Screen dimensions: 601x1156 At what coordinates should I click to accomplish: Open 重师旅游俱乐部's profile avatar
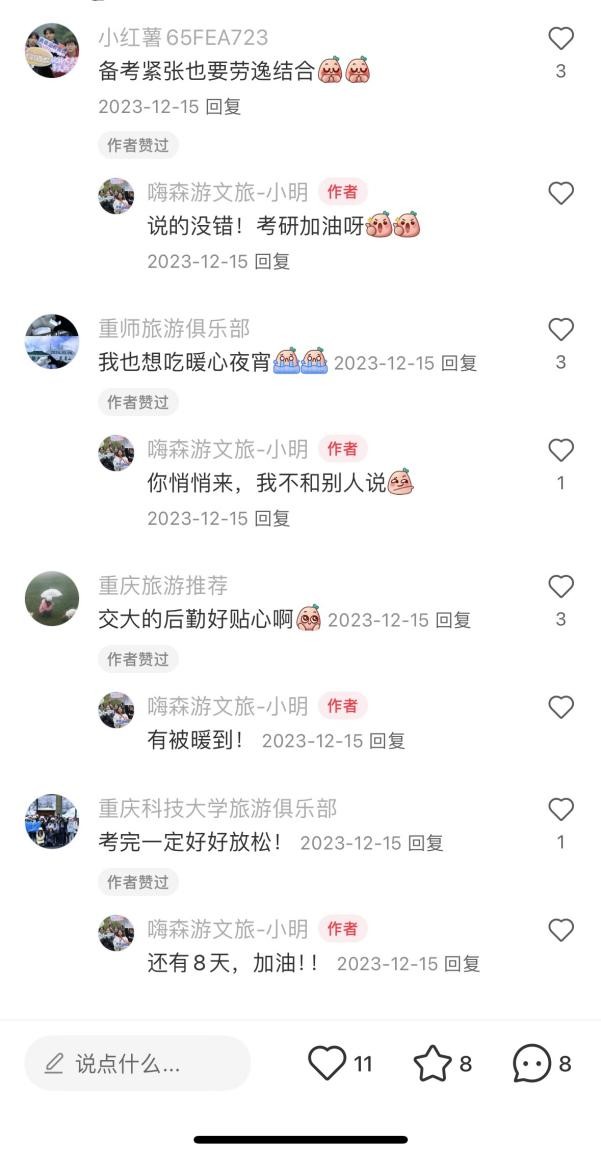pyautogui.click(x=51, y=341)
